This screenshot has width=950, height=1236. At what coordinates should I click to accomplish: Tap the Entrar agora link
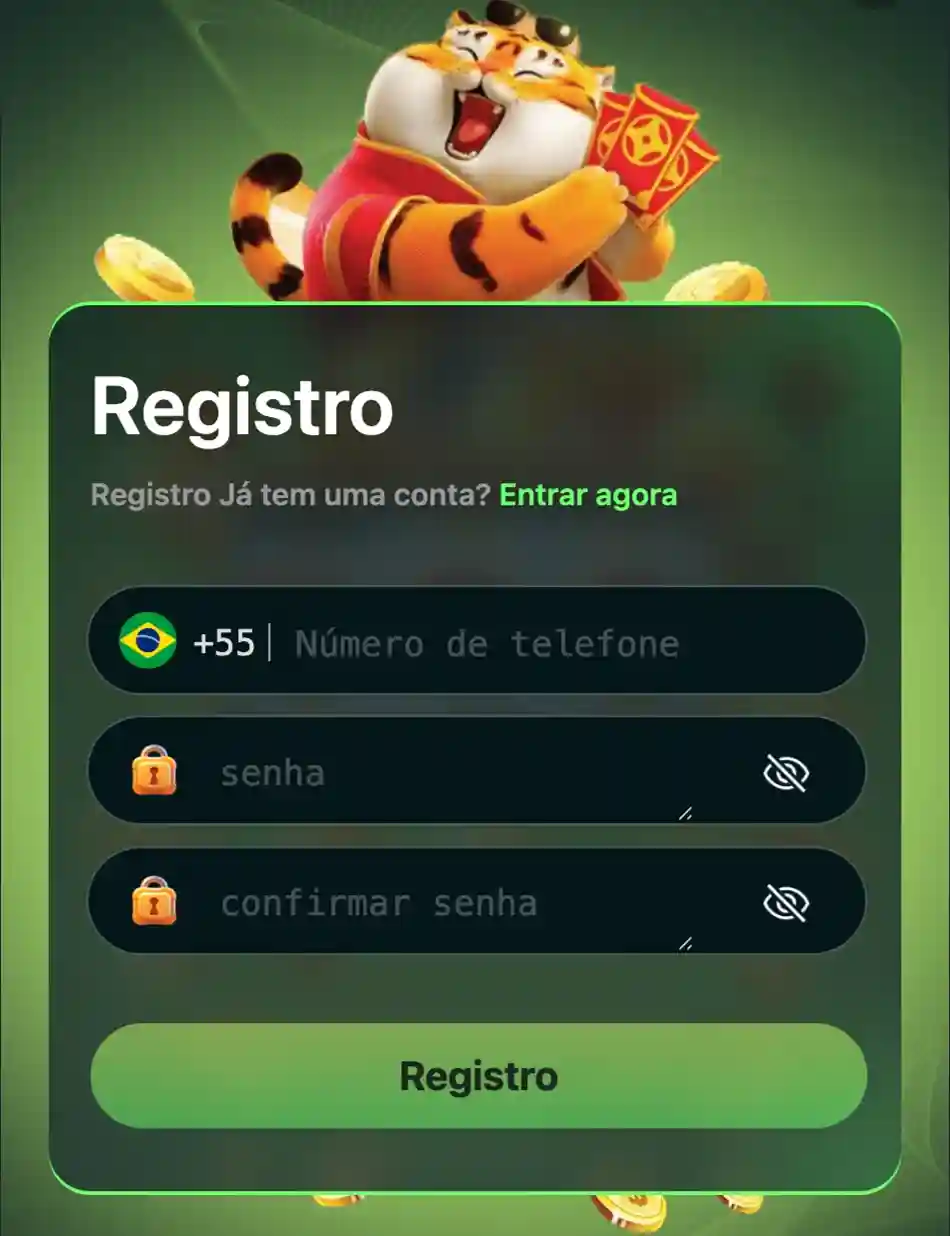tap(588, 495)
